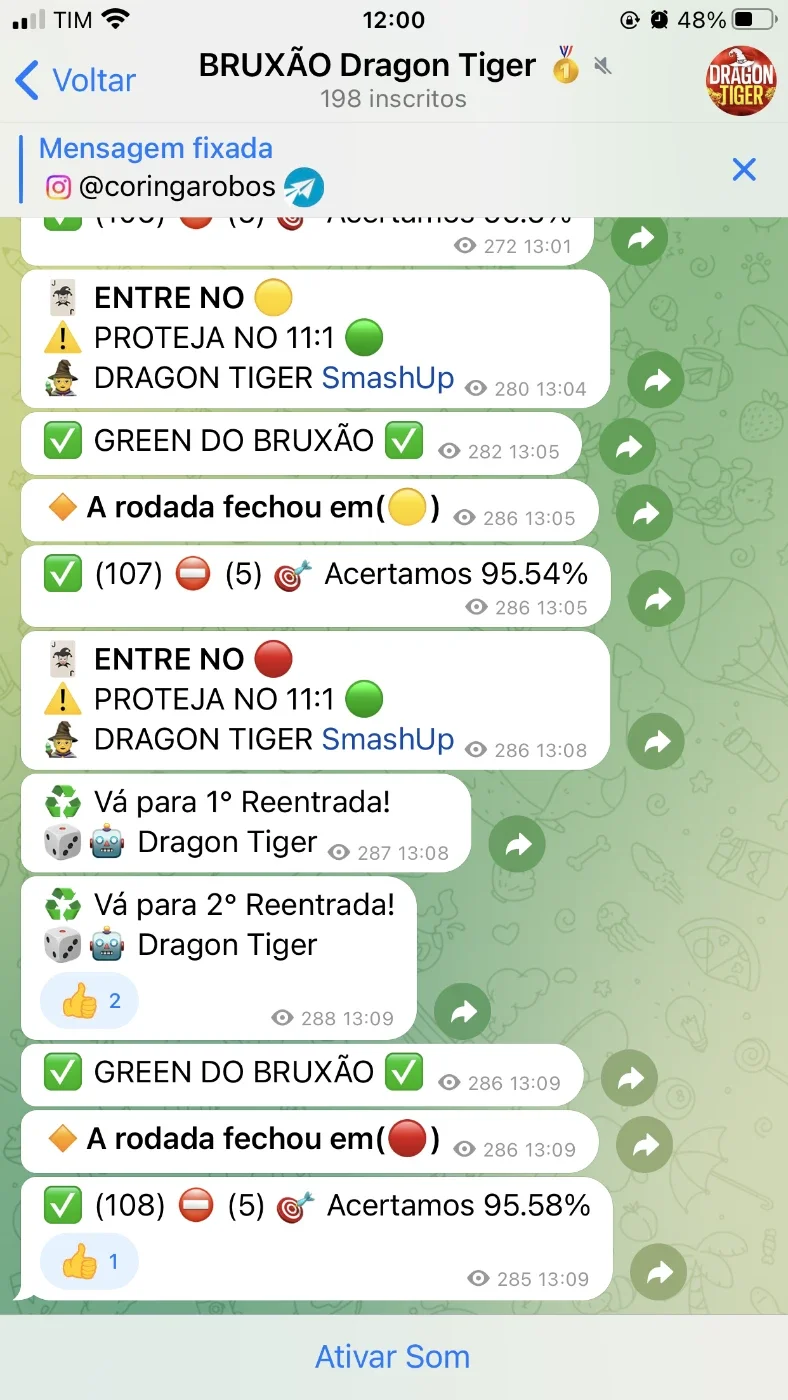Screen dimensions: 788x1400
Task: Forward the Acertamos 95.54% message
Action: [657, 599]
